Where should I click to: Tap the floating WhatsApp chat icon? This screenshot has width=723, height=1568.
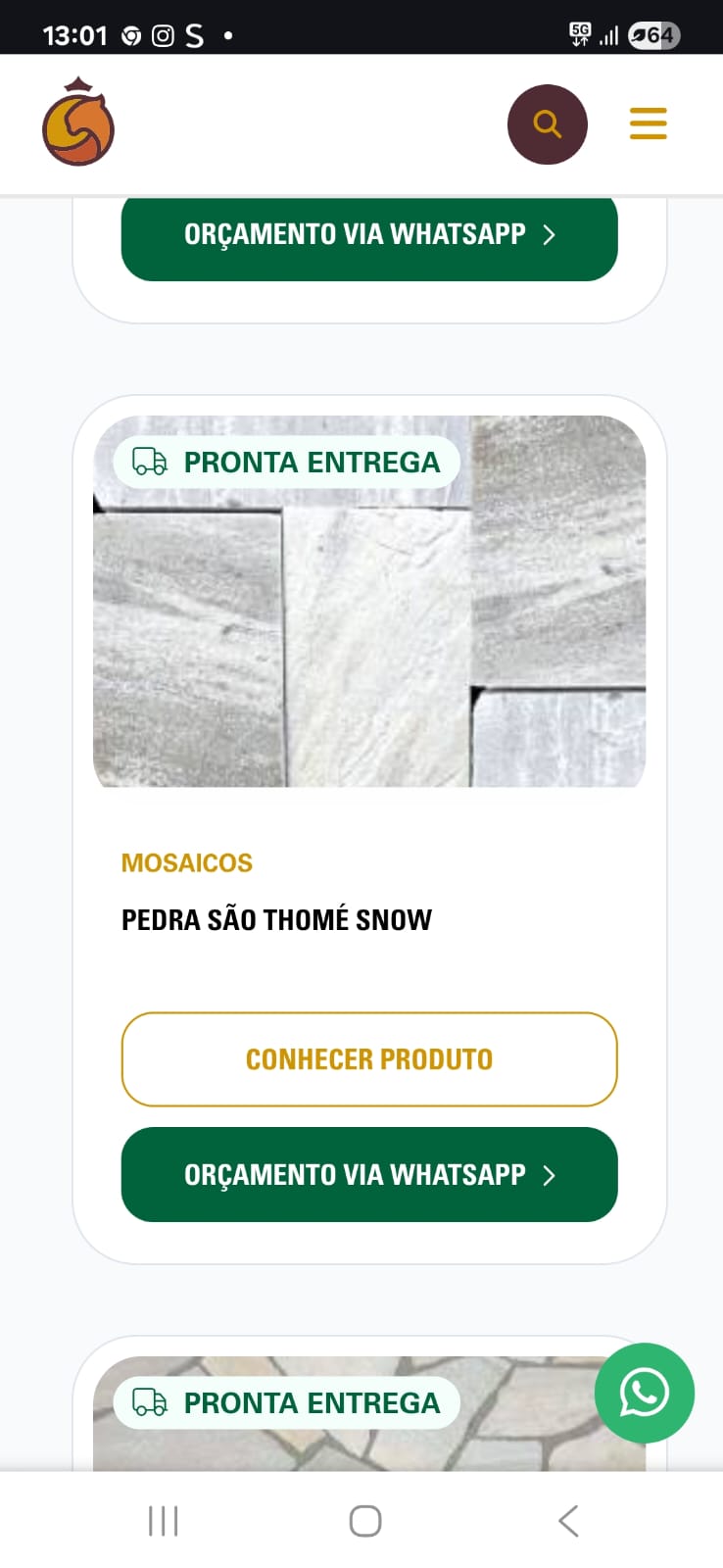(x=644, y=1393)
